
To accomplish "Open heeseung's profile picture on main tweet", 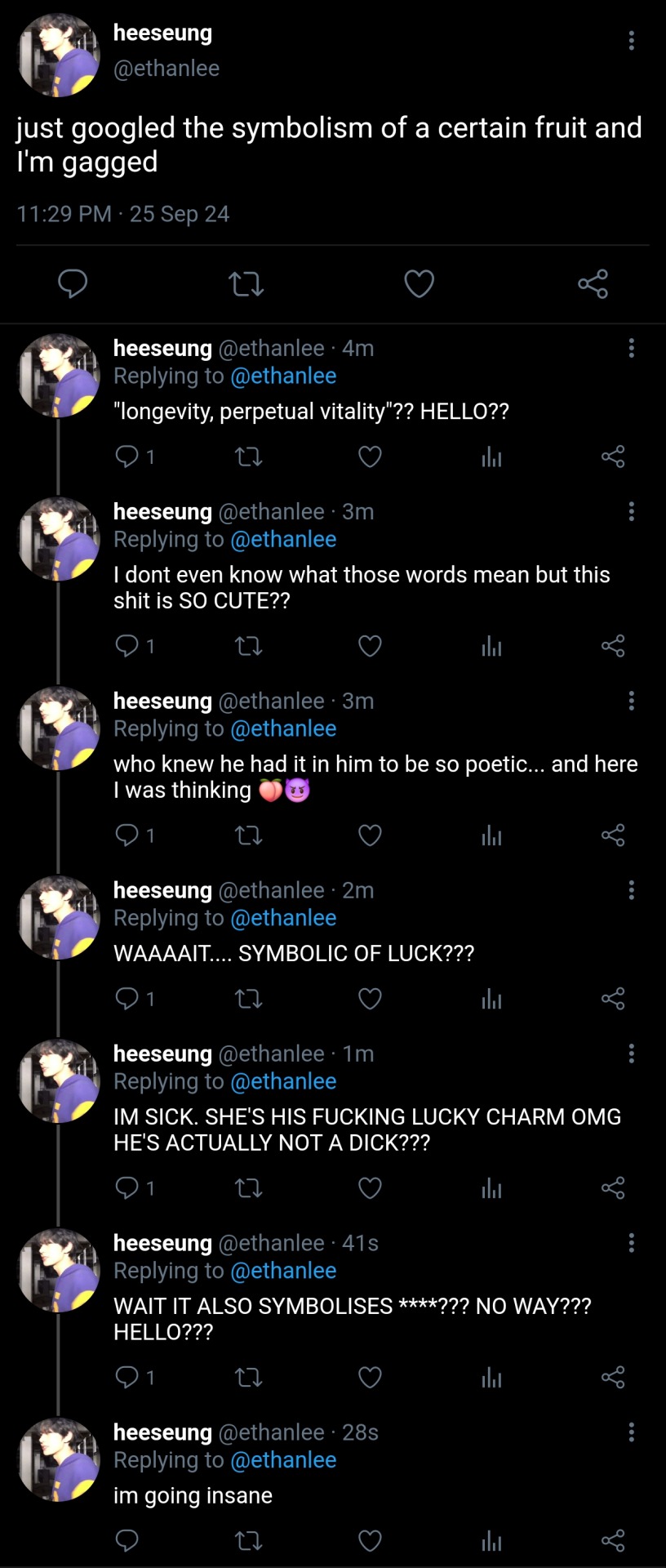I will 59,55.
